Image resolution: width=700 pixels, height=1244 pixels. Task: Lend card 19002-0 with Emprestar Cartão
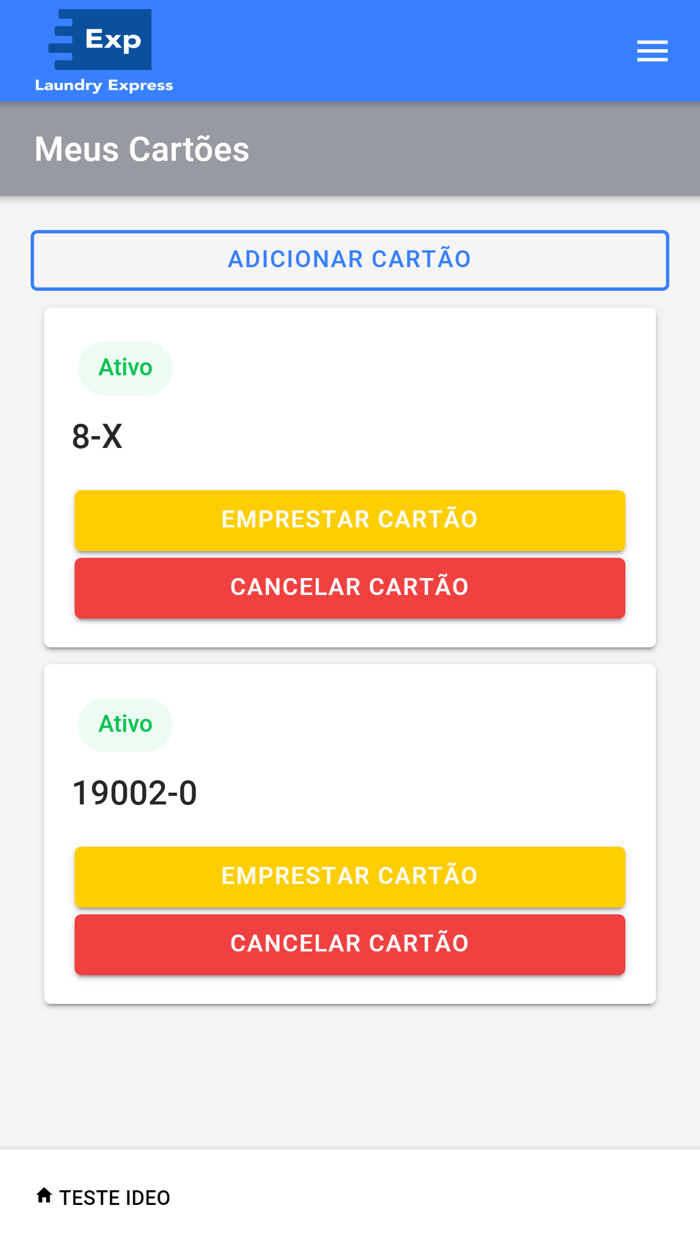click(349, 876)
